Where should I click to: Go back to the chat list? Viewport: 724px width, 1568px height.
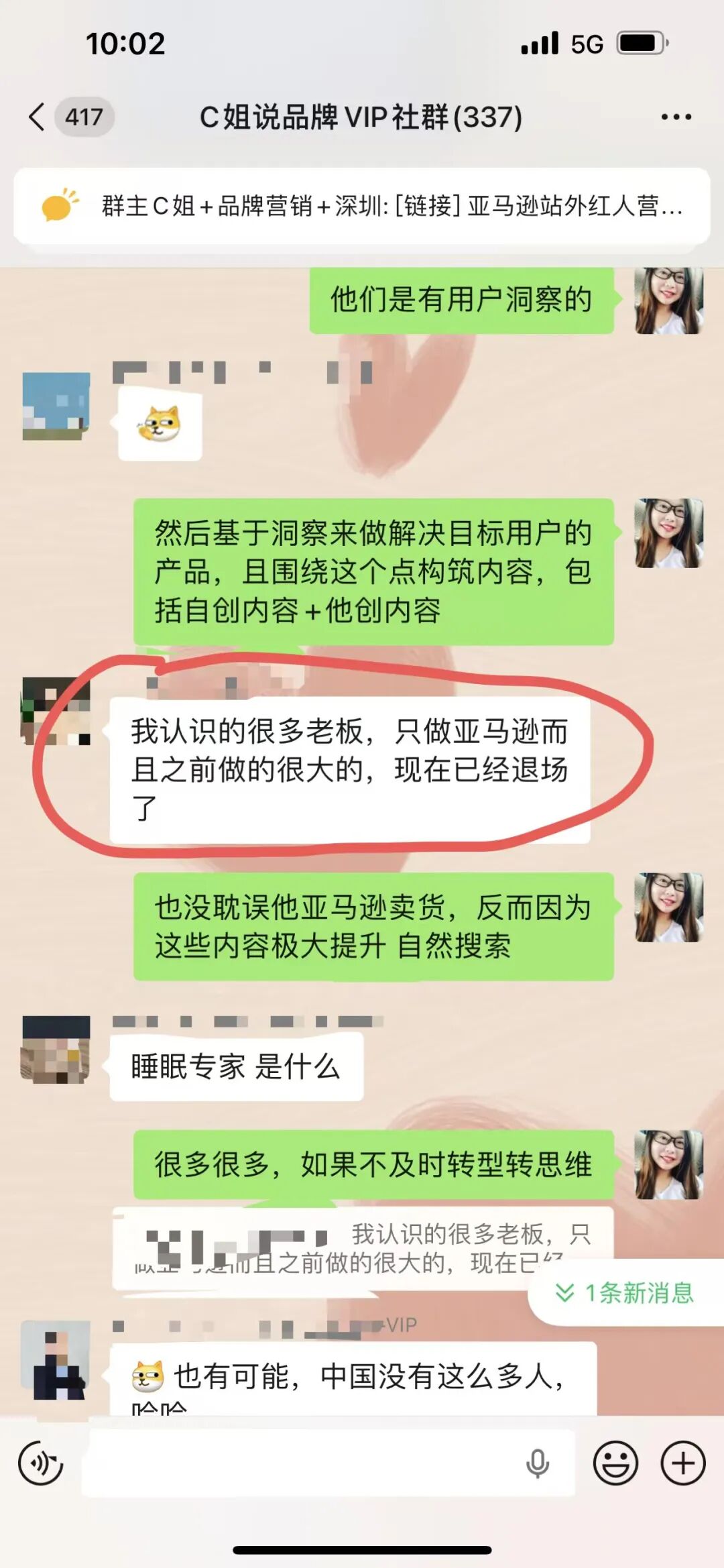click(38, 117)
